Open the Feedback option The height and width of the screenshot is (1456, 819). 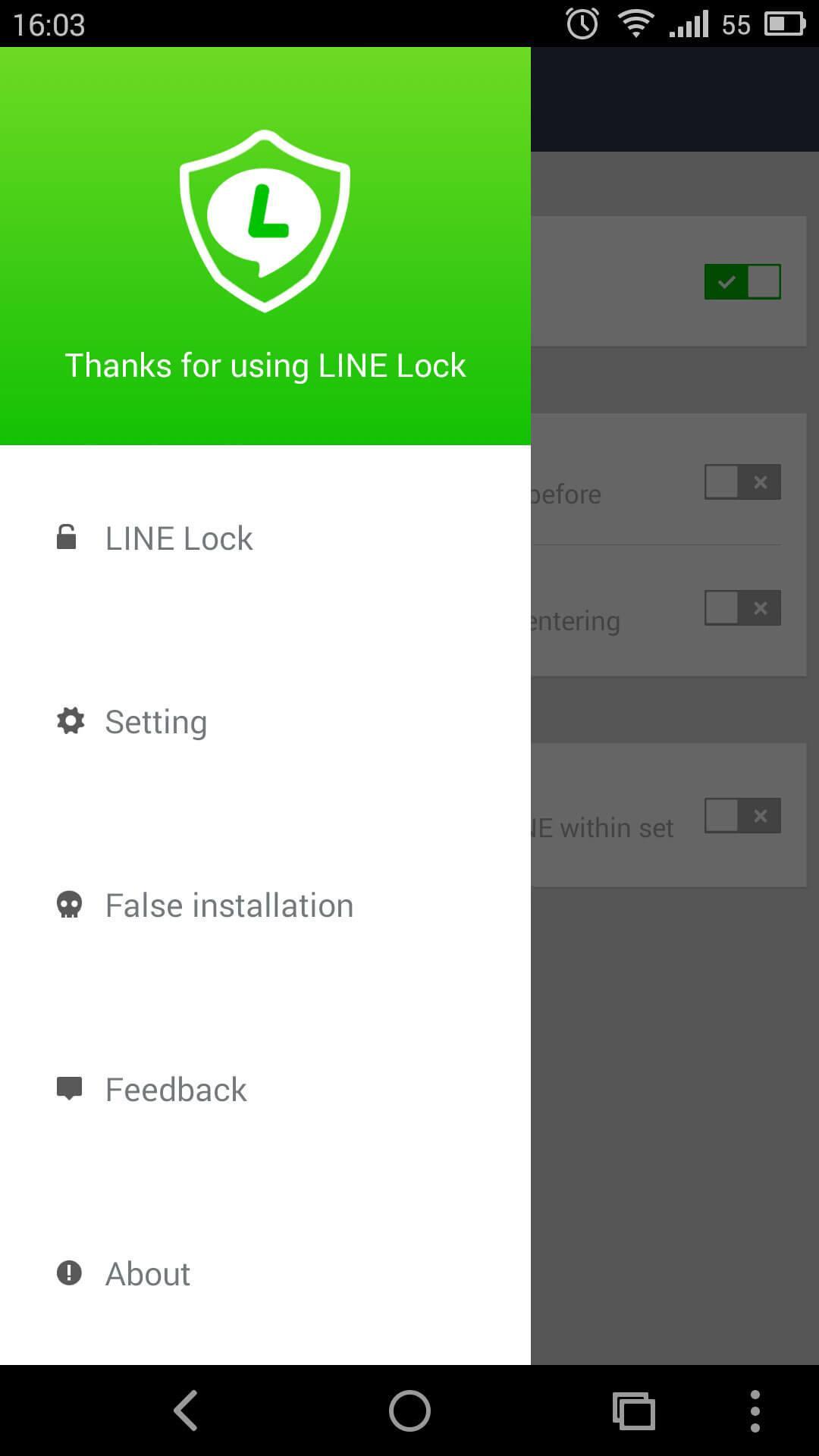175,1088
